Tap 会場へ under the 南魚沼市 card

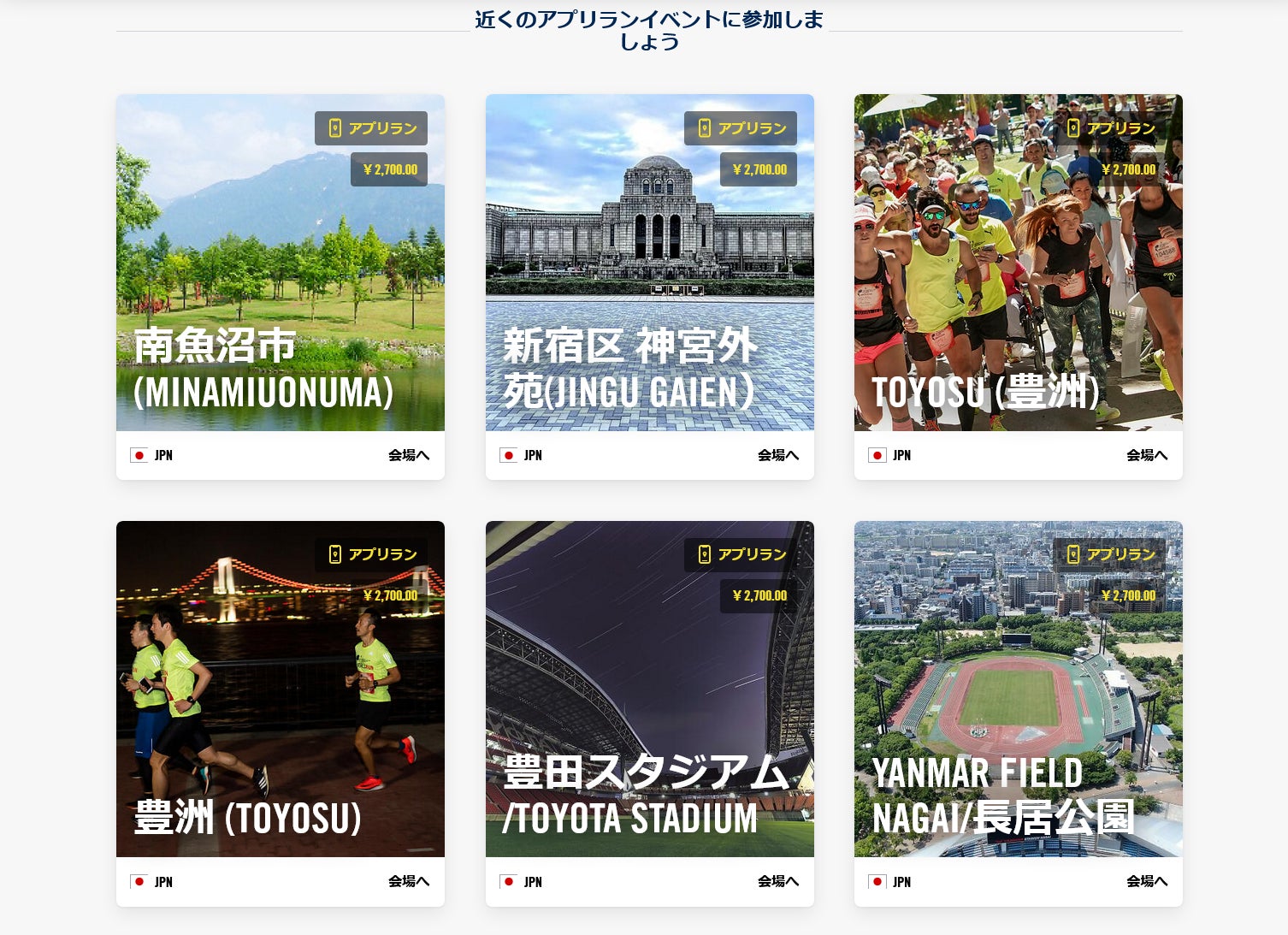point(409,455)
